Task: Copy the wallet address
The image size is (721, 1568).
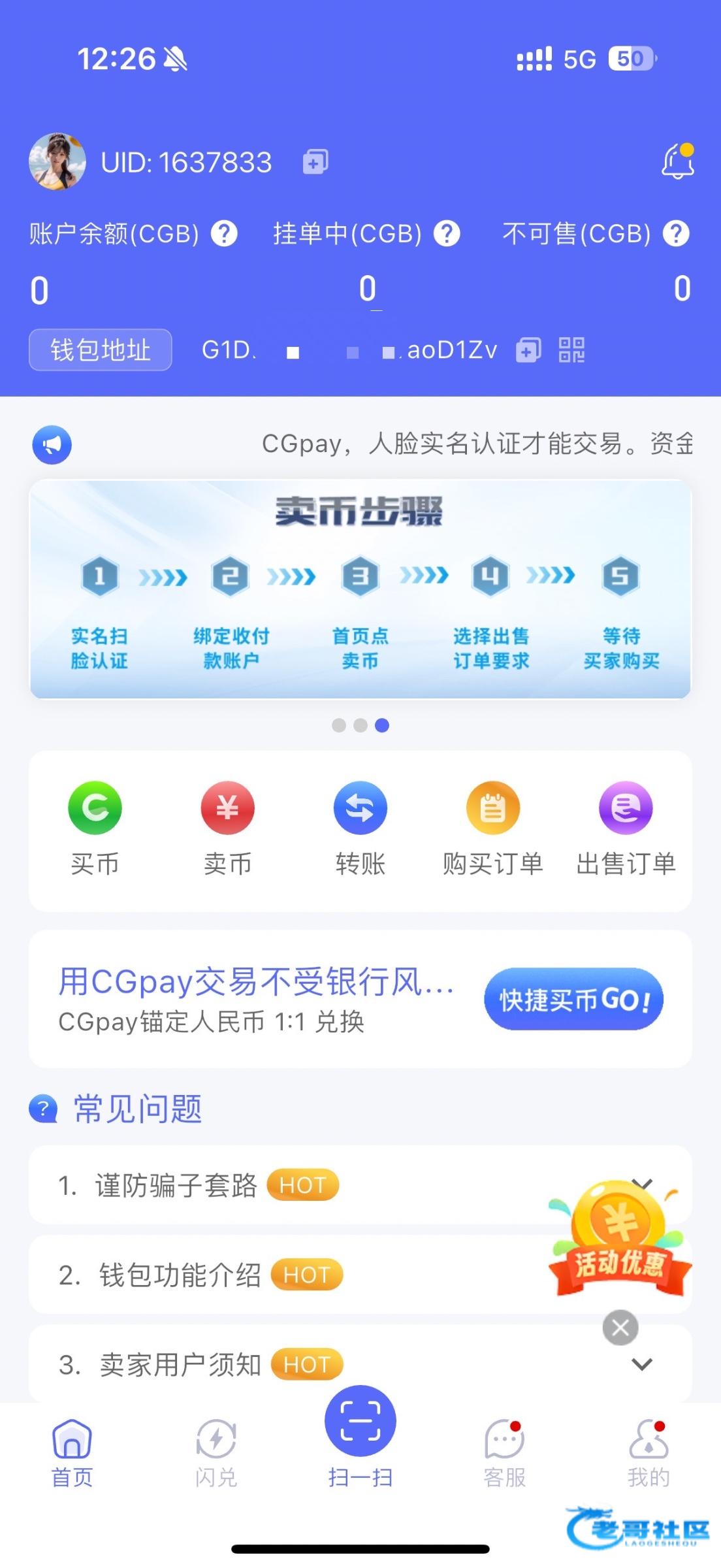Action: click(528, 351)
